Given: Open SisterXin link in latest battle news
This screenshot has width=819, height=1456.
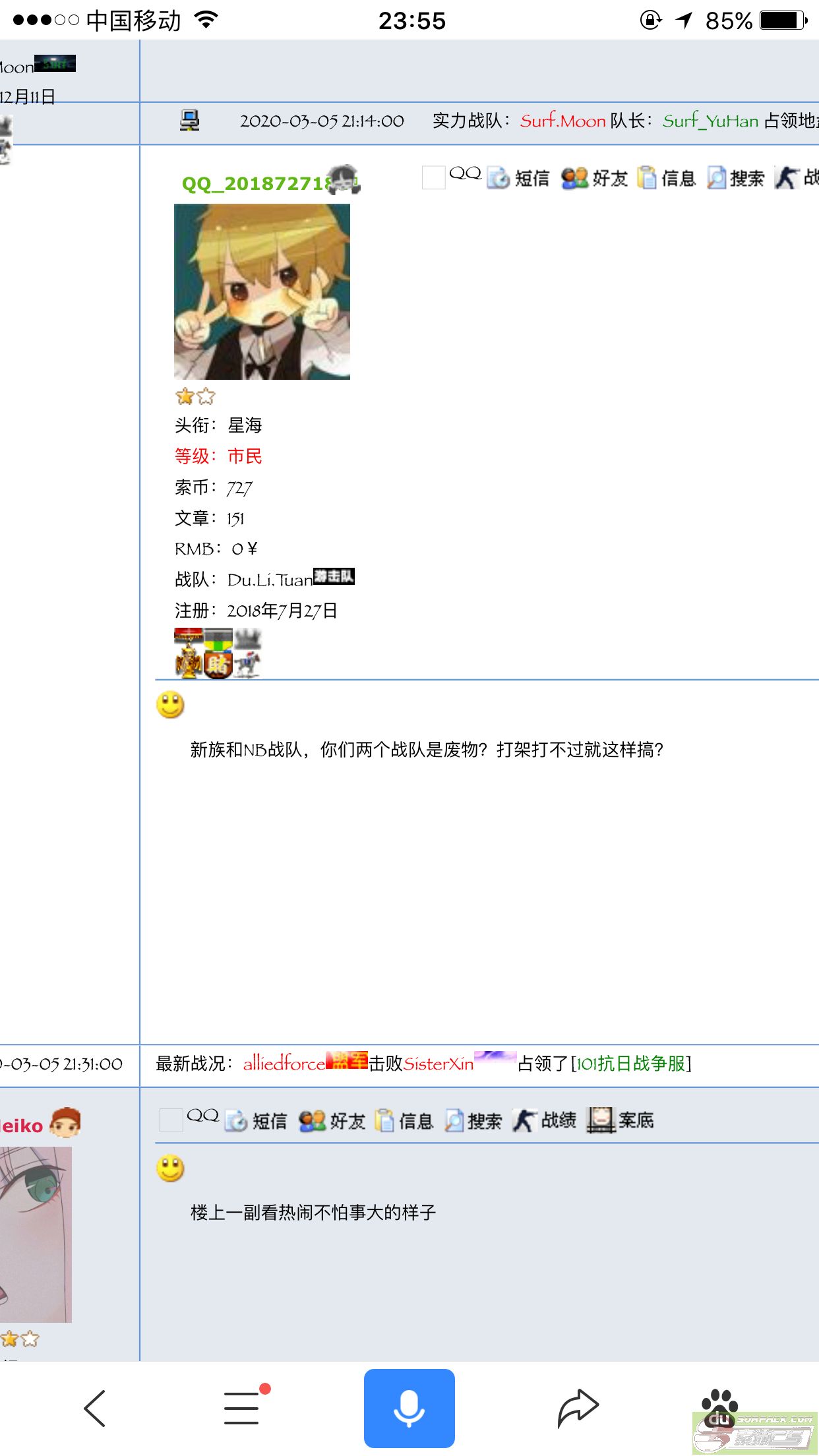Looking at the screenshot, I should coord(439,1064).
